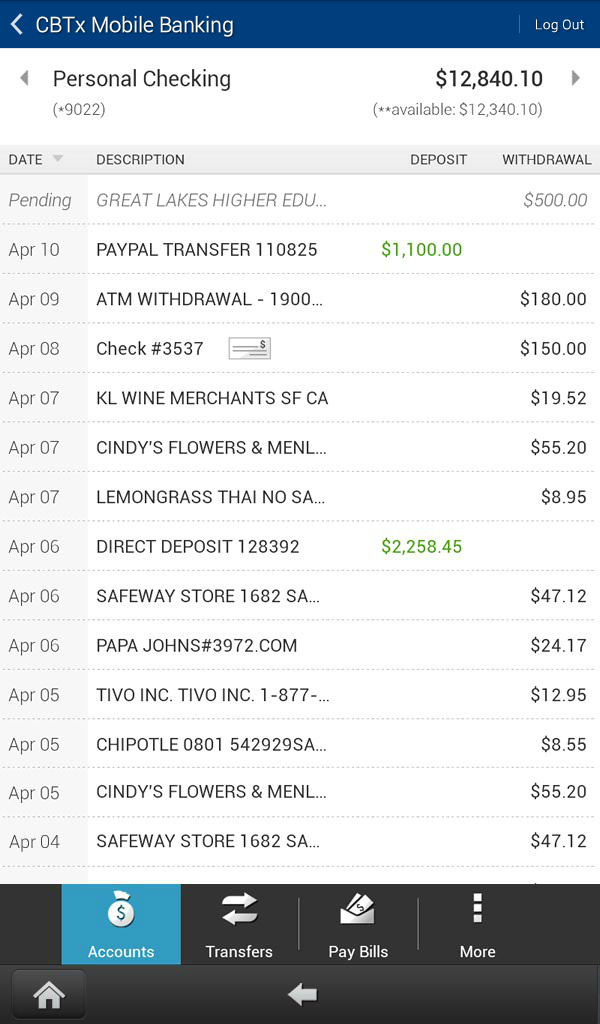The image size is (600, 1024).
Task: Open the Direct Deposit 128392 entry
Action: click(x=300, y=546)
